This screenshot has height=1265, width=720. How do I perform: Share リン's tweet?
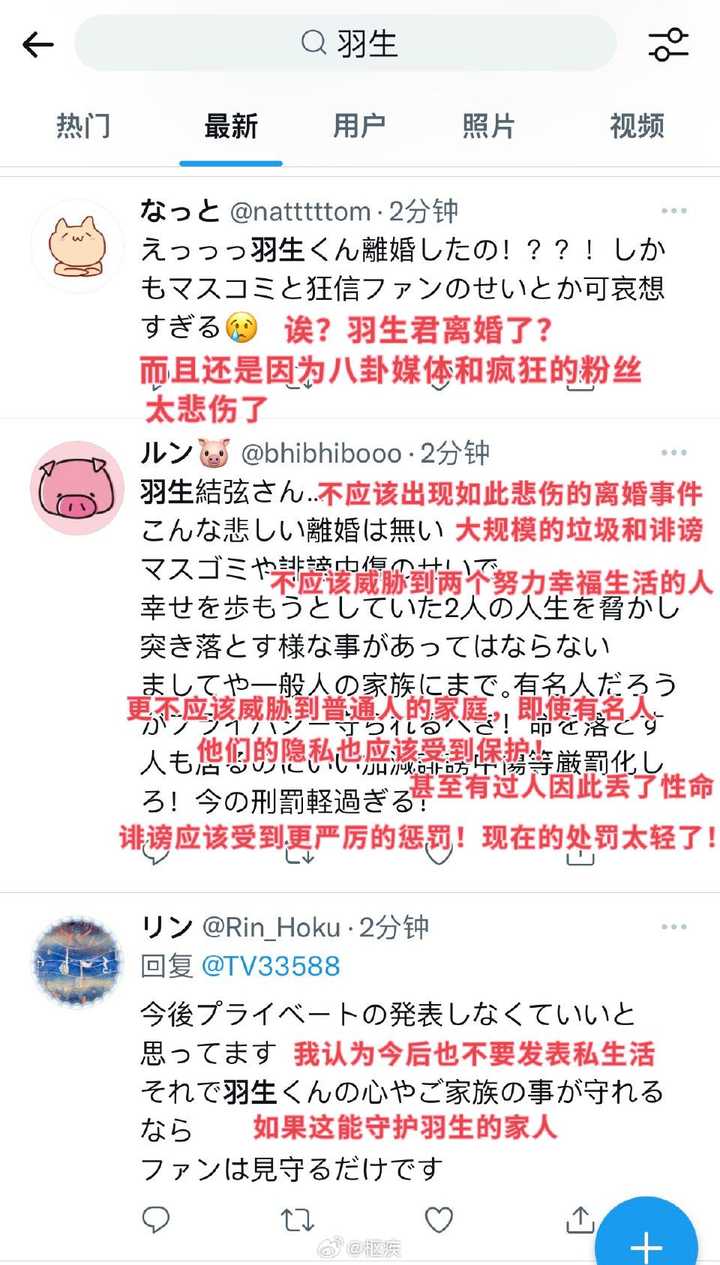coord(580,1219)
